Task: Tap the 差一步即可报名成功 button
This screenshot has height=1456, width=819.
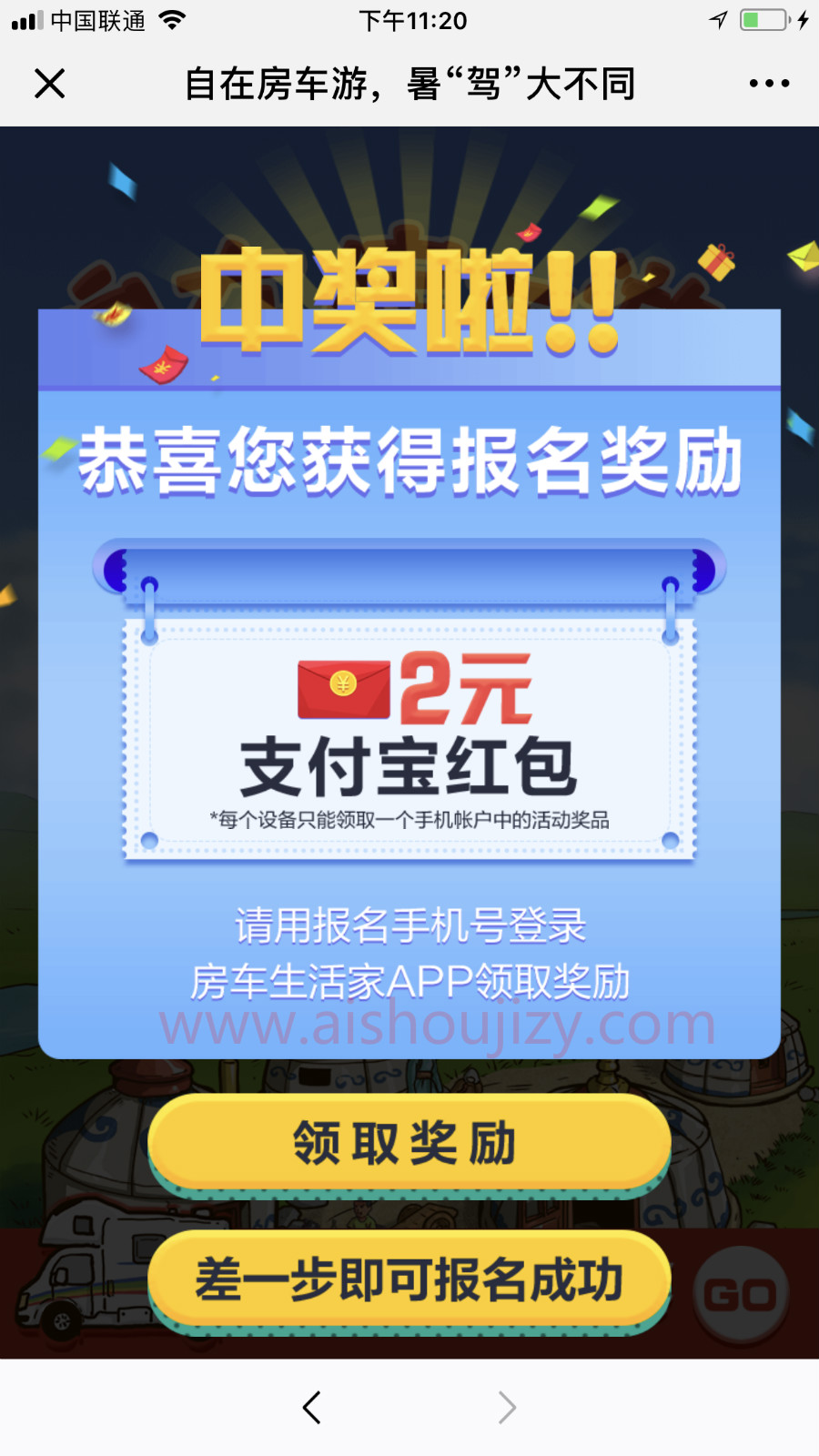Action: point(409,1279)
